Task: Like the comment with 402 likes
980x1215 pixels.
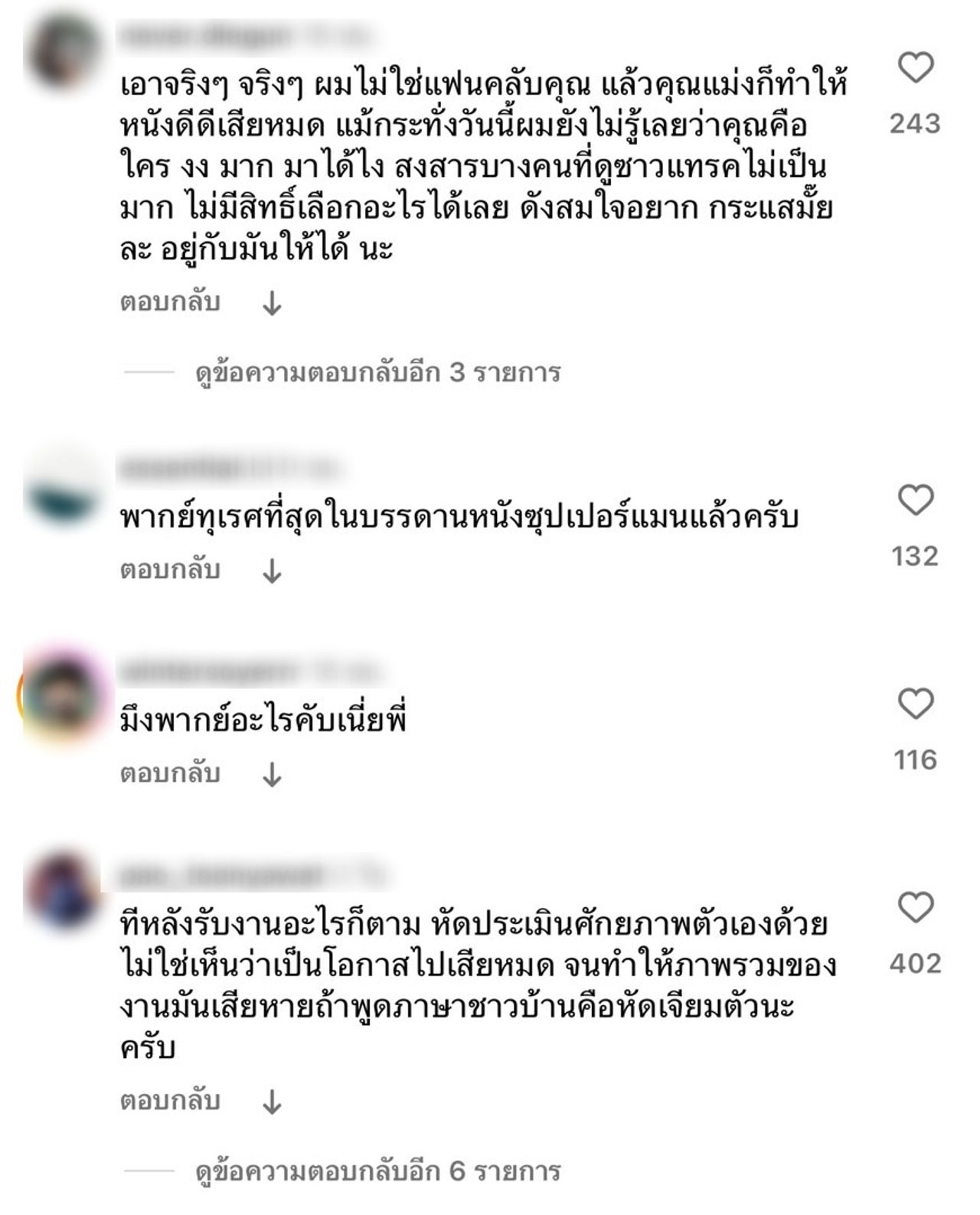Action: pos(916,908)
